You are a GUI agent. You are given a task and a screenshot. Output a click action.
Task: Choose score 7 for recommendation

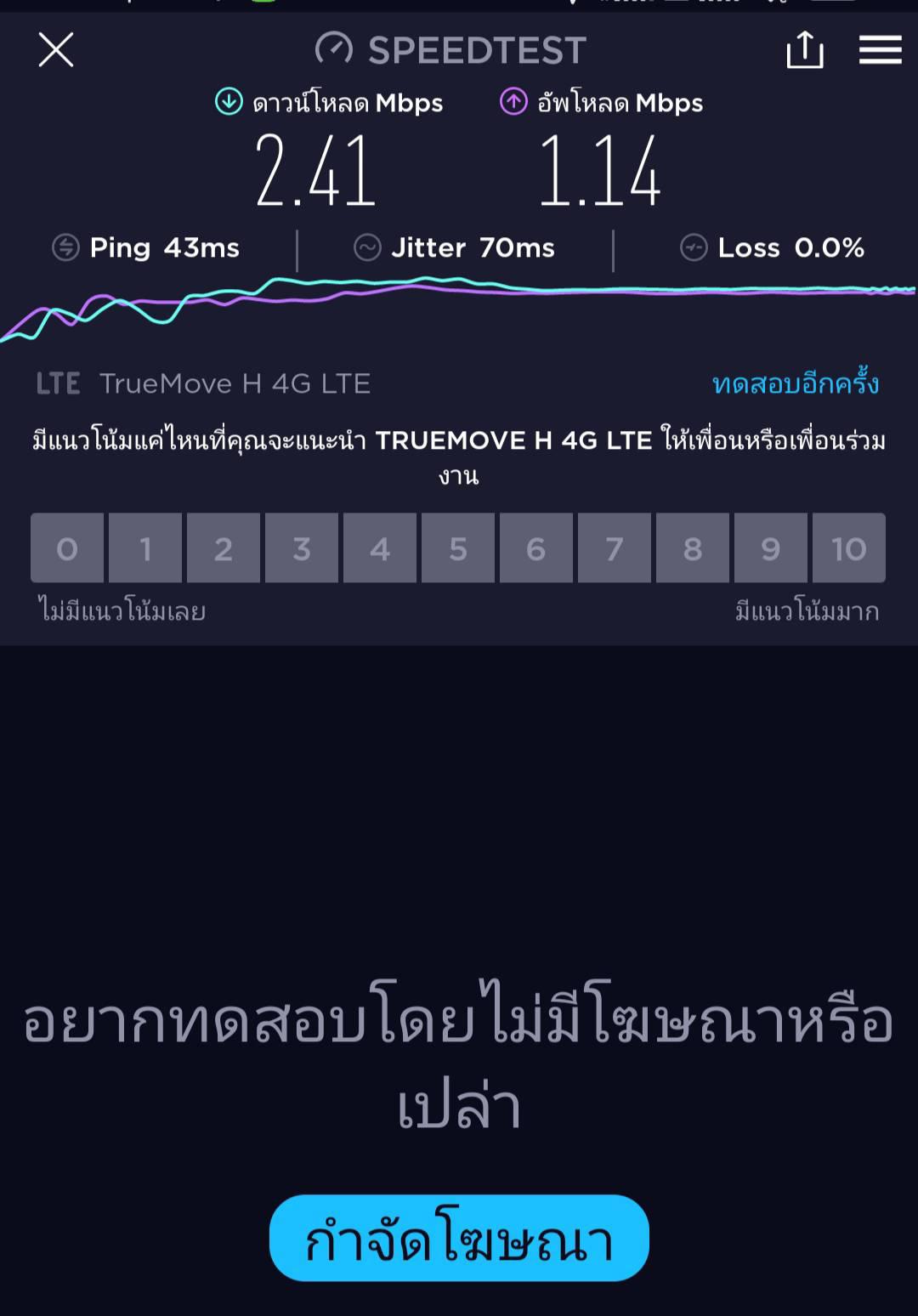(x=615, y=548)
